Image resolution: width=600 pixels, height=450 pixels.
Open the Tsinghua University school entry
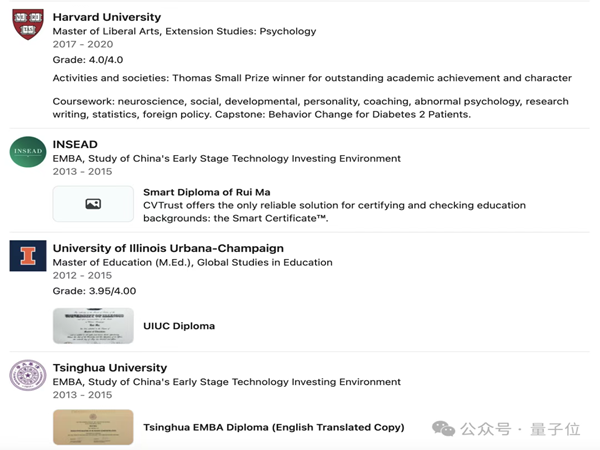110,368
